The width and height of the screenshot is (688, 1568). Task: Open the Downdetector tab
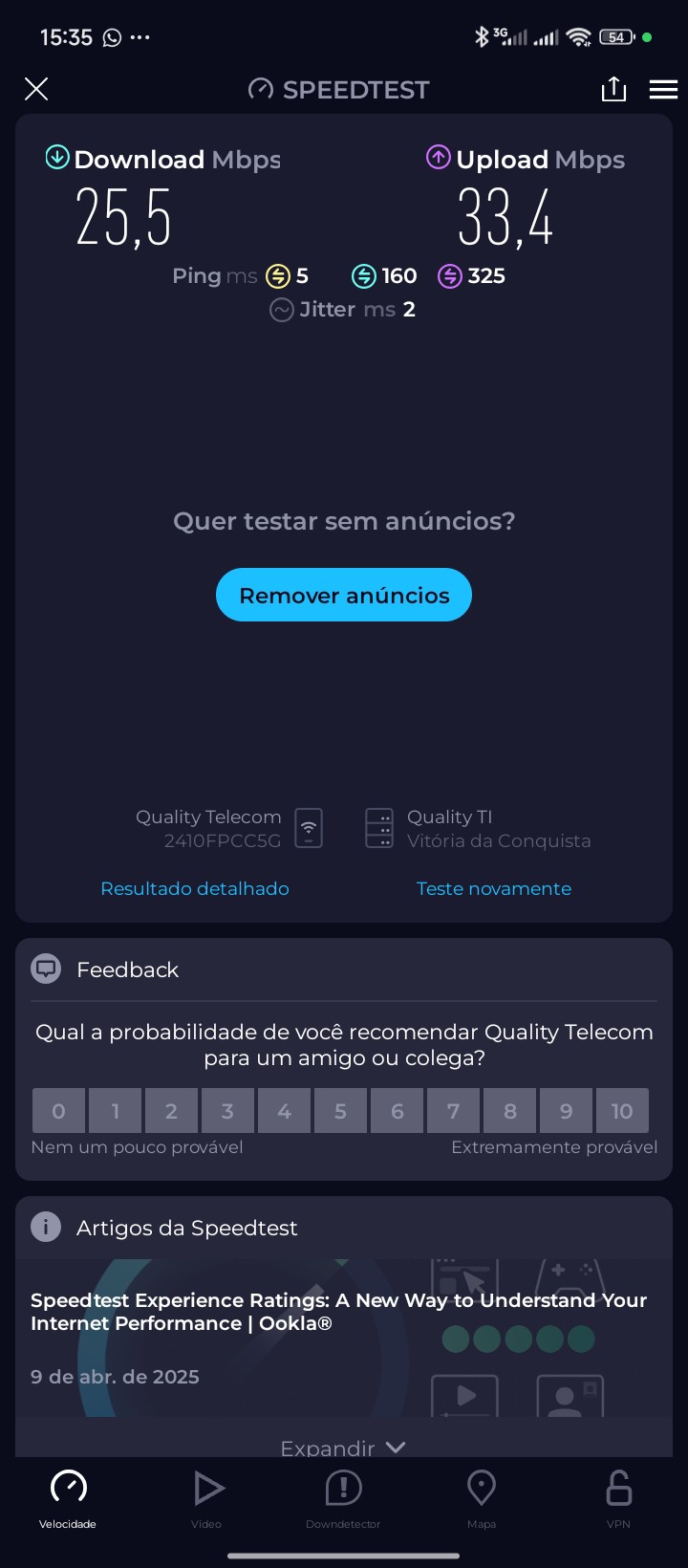343,1498
